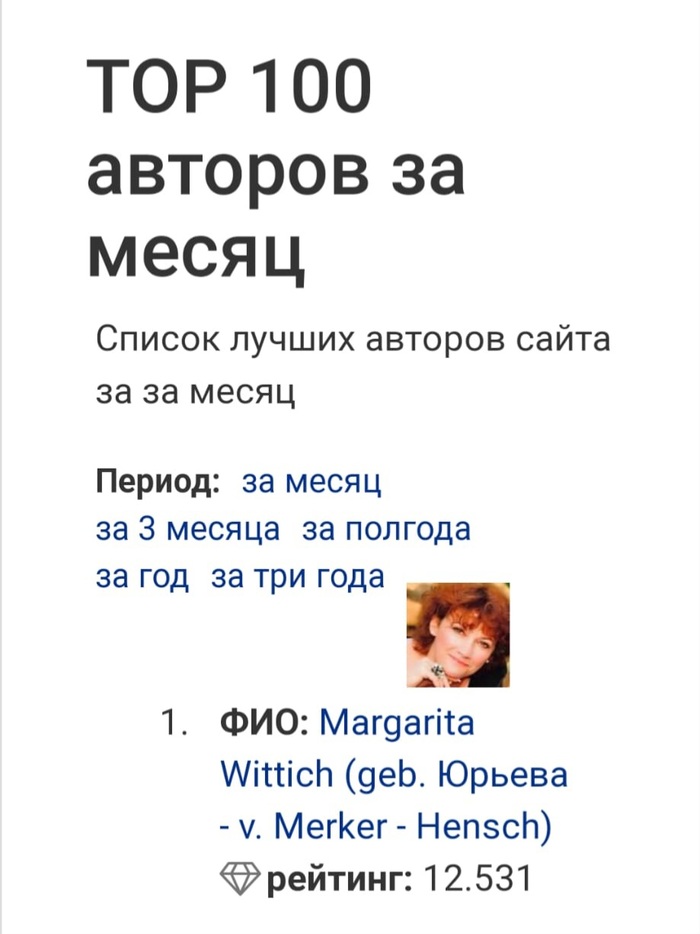Choose the 'за полгода' period link
Viewport: 700px width, 934px height.
click(x=386, y=529)
